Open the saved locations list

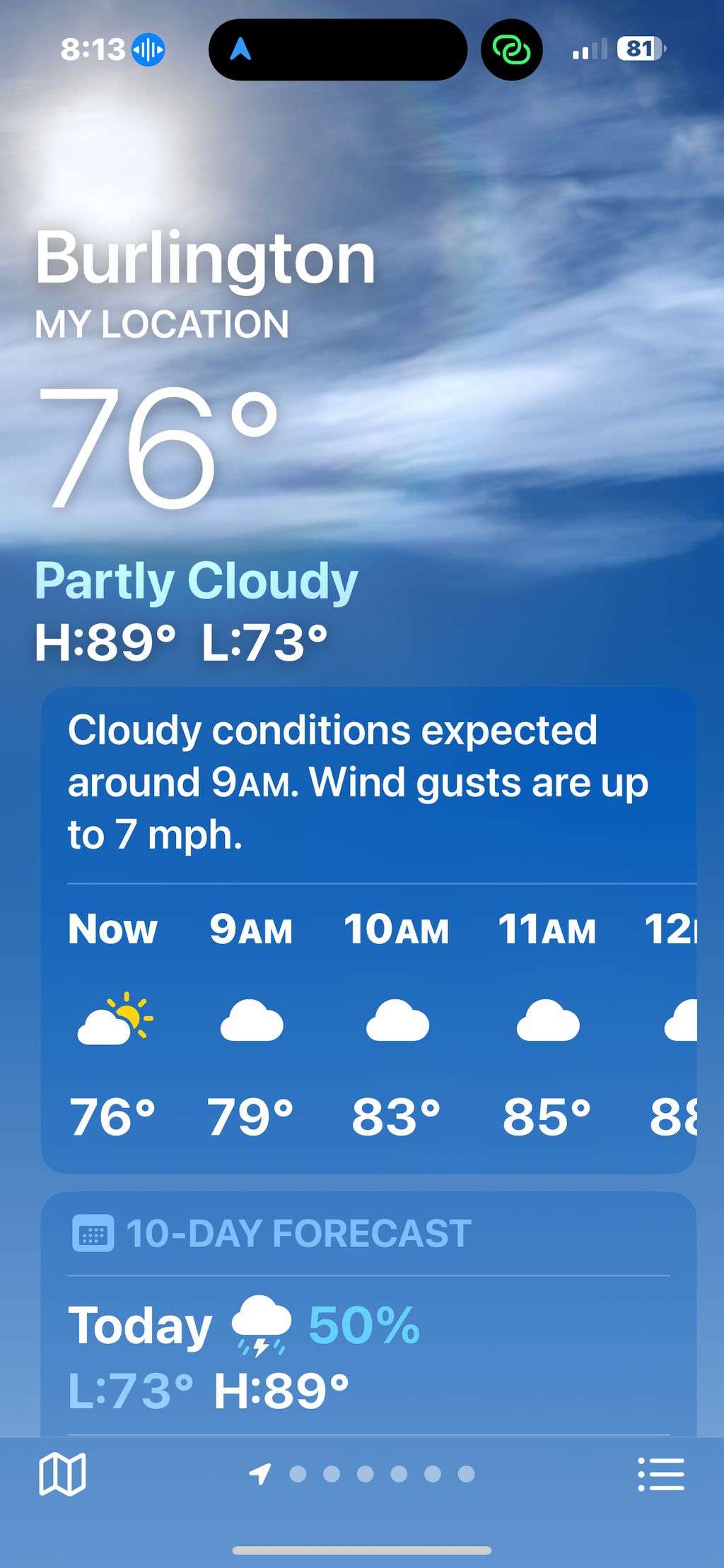click(660, 1474)
